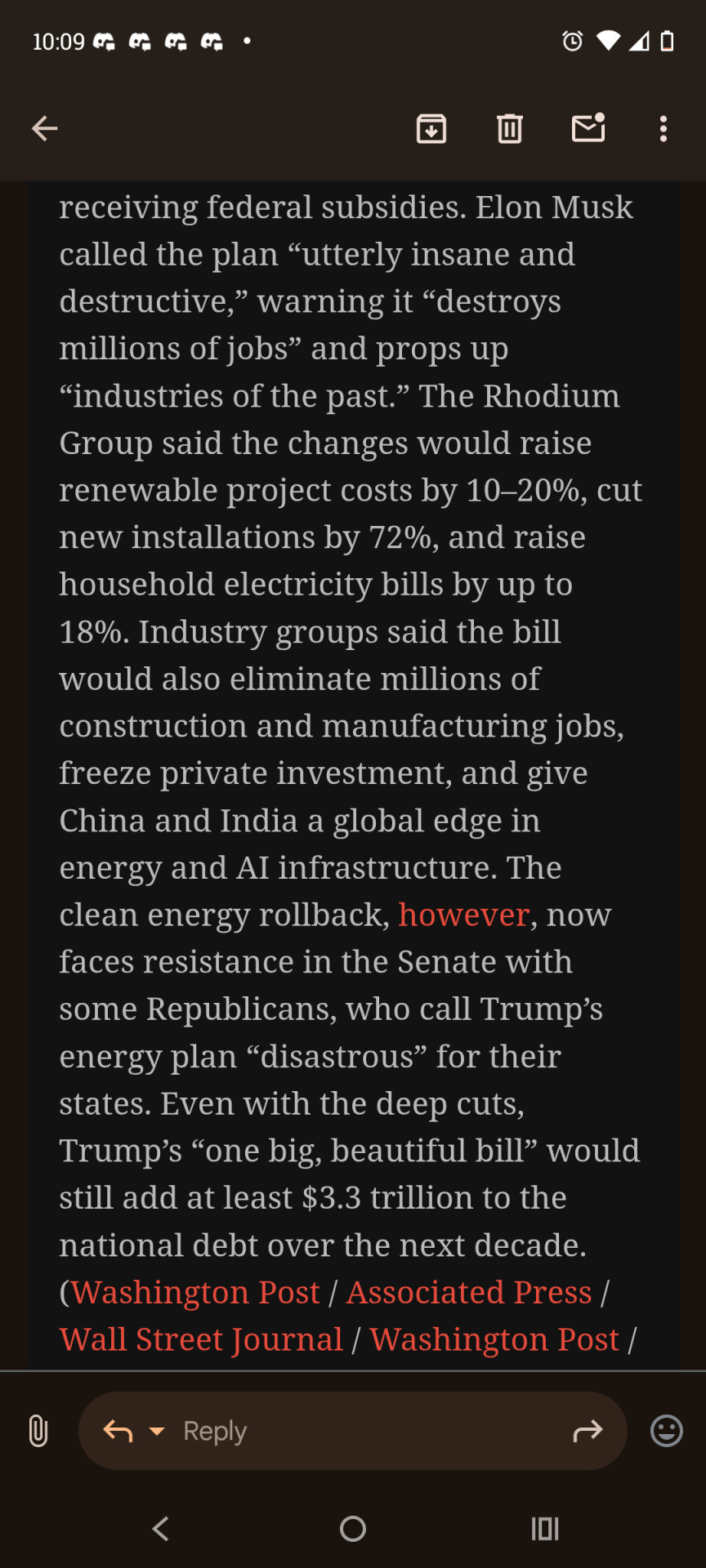This screenshot has height=1568, width=706.
Task: Open the Wall Street Journal link
Action: [201, 1339]
